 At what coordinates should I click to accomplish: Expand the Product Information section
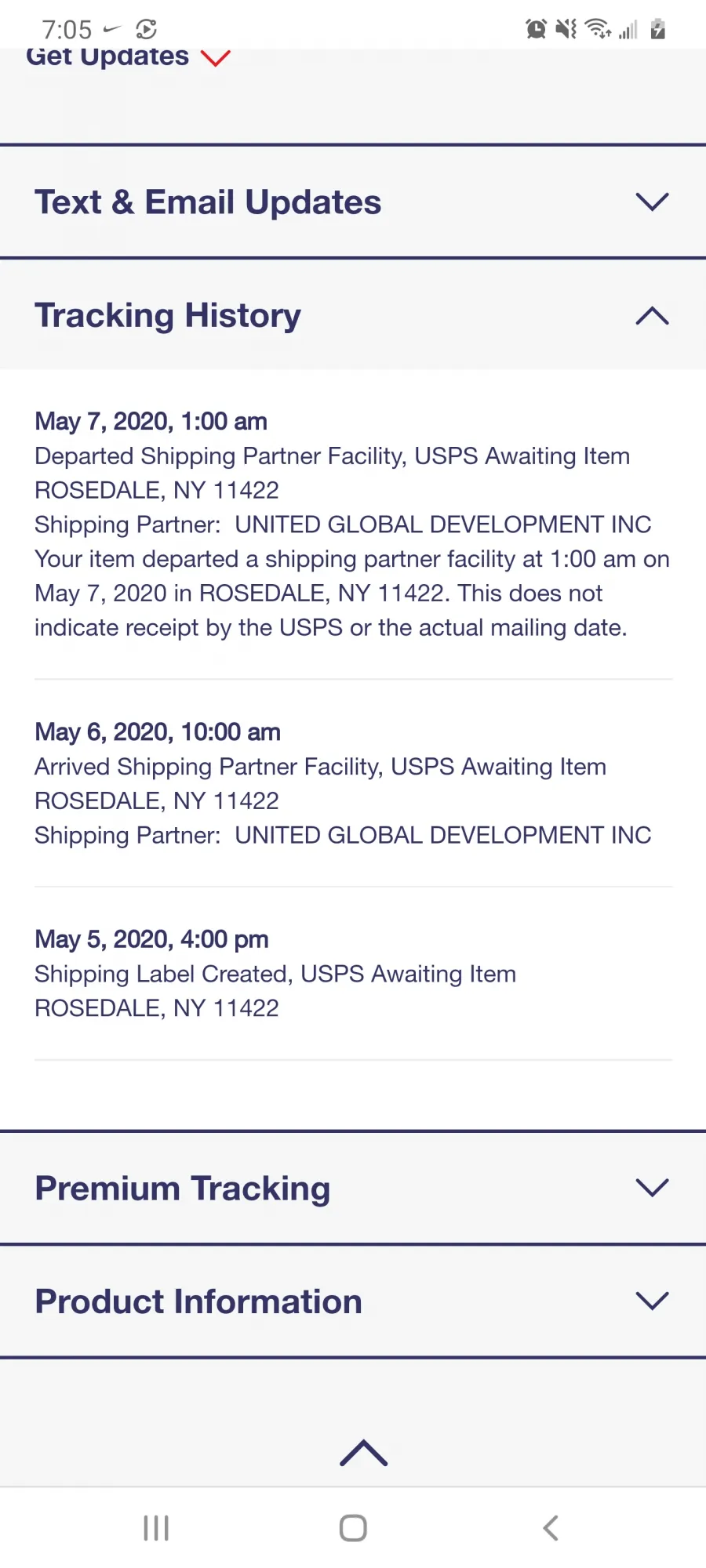pos(353,1301)
